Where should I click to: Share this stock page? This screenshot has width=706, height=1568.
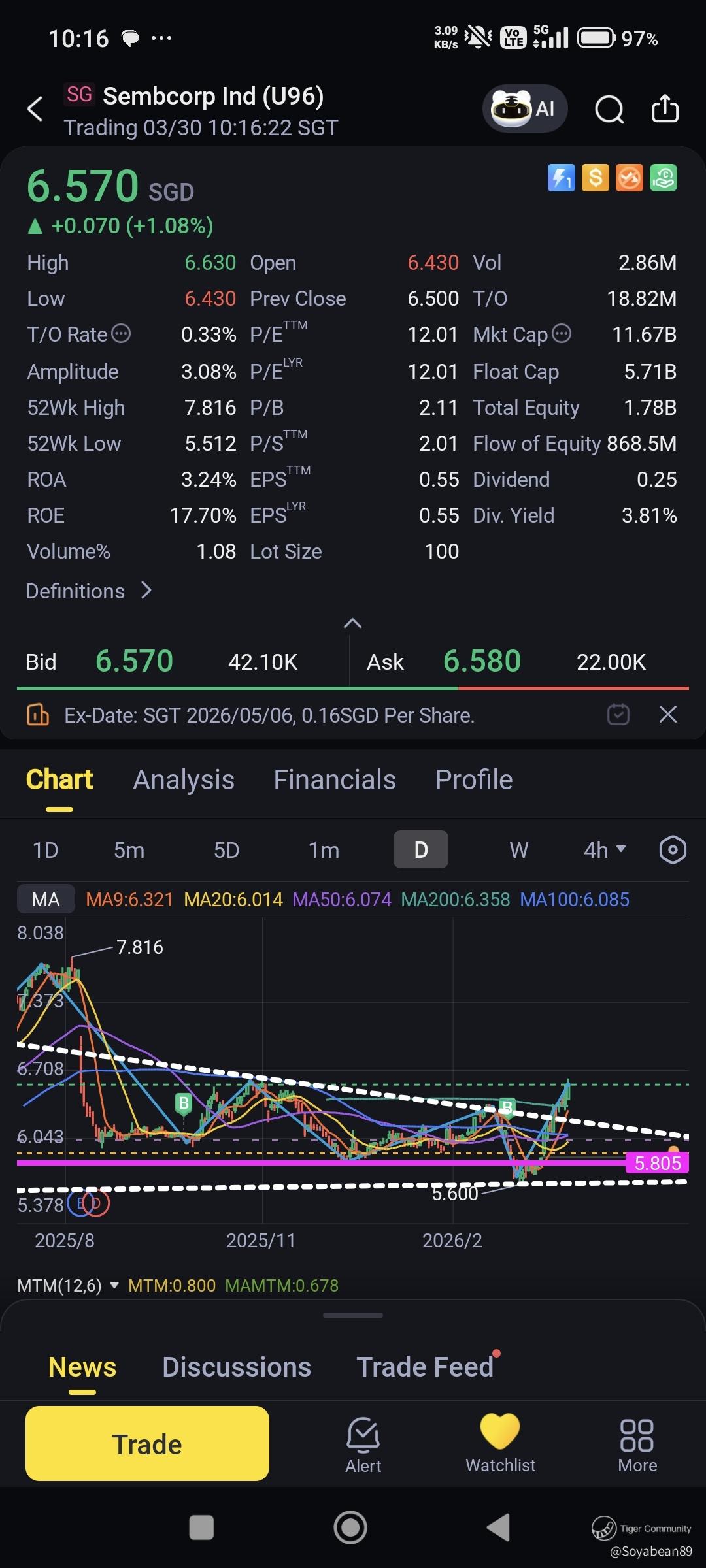[665, 108]
